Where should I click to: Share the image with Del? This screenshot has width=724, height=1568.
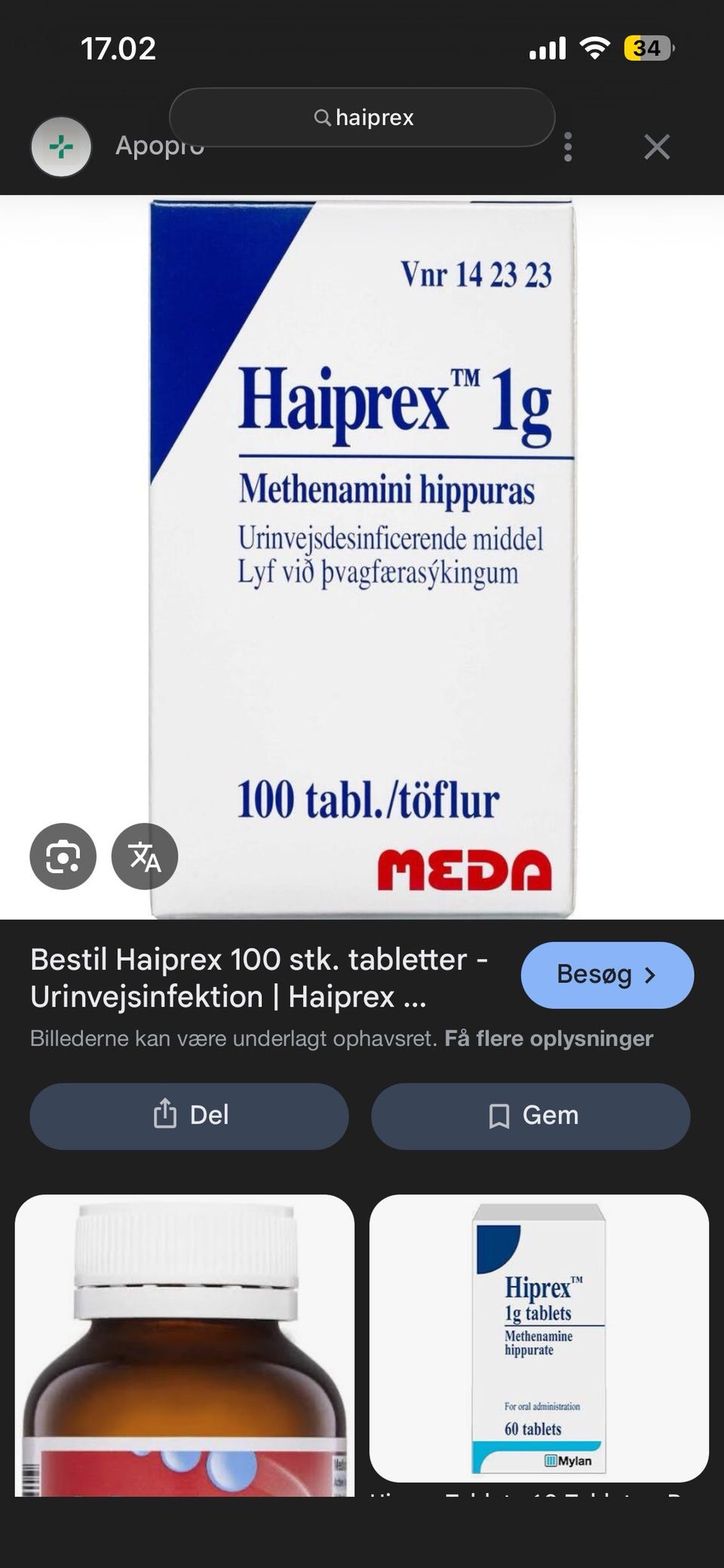tap(189, 1116)
